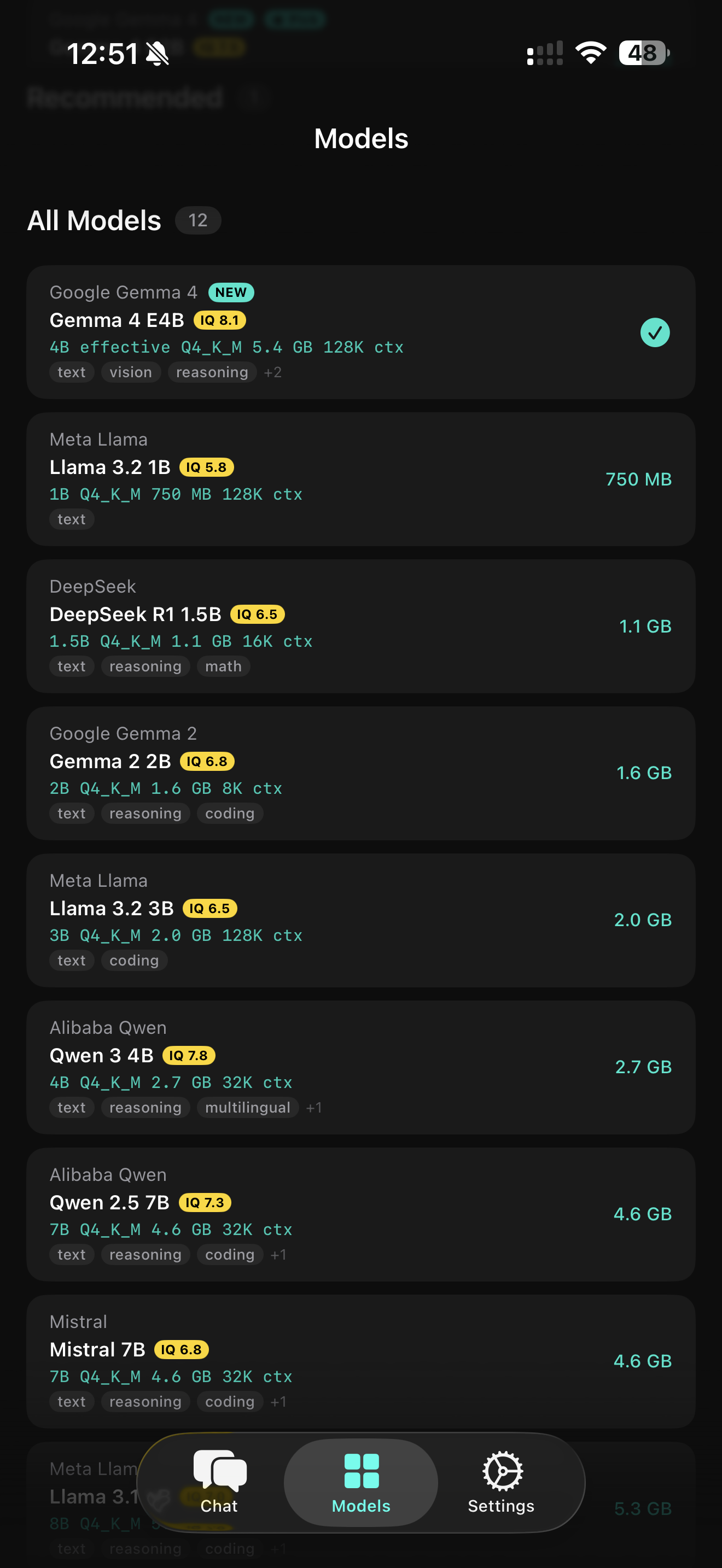Expand the +1 tag on Mistral 7B
Screen dimensions: 722x1568
pos(278,1402)
